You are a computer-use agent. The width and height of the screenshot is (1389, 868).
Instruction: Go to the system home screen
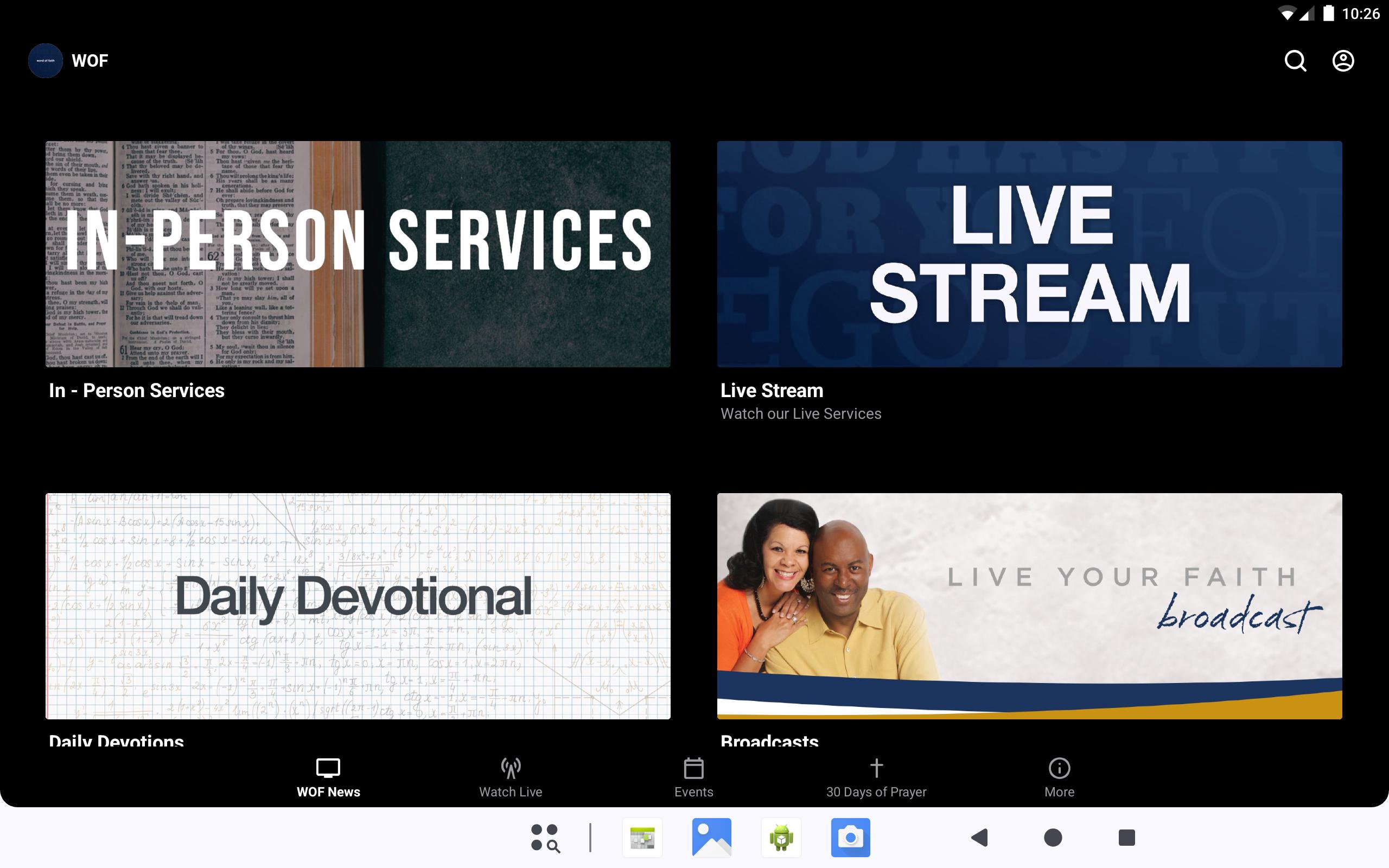point(1053,838)
